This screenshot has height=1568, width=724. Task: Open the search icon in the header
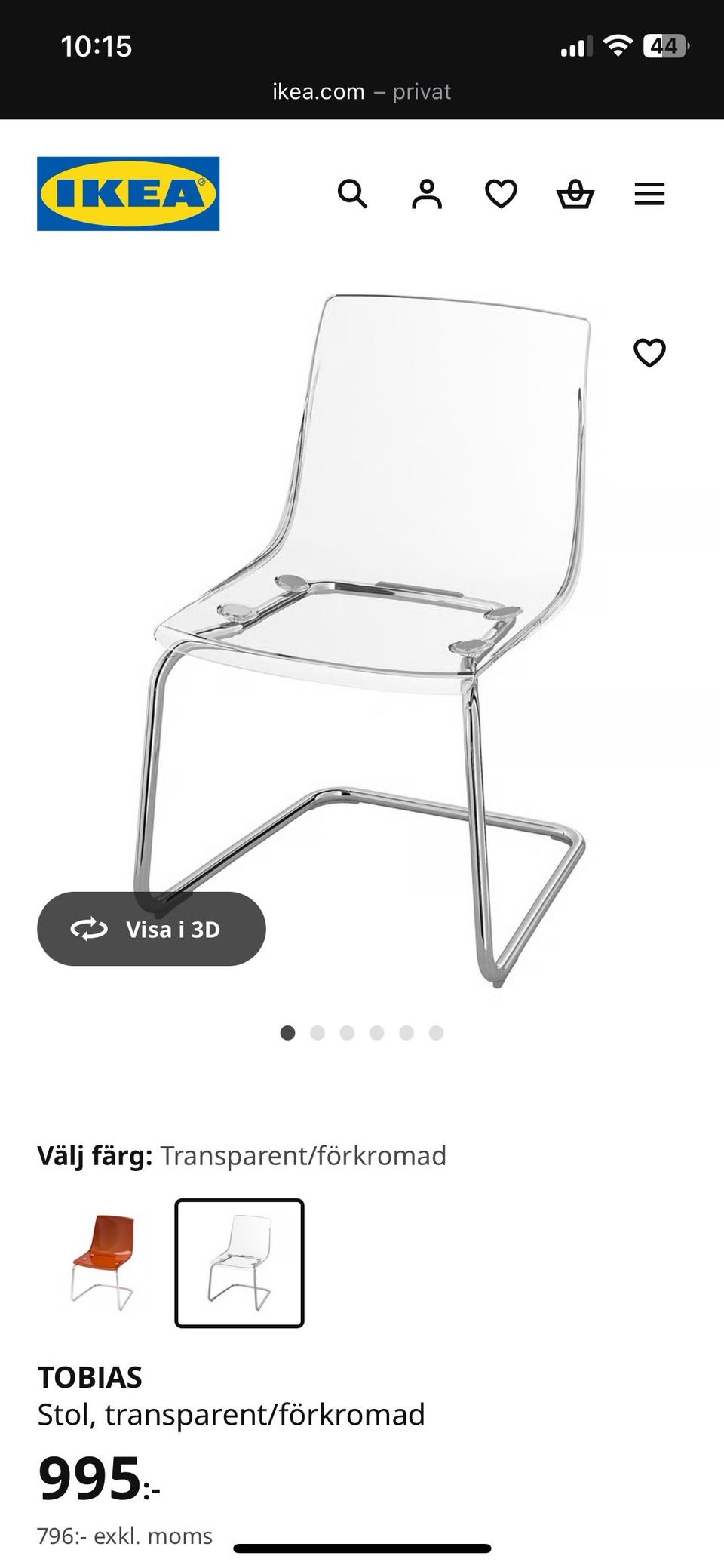pyautogui.click(x=352, y=194)
